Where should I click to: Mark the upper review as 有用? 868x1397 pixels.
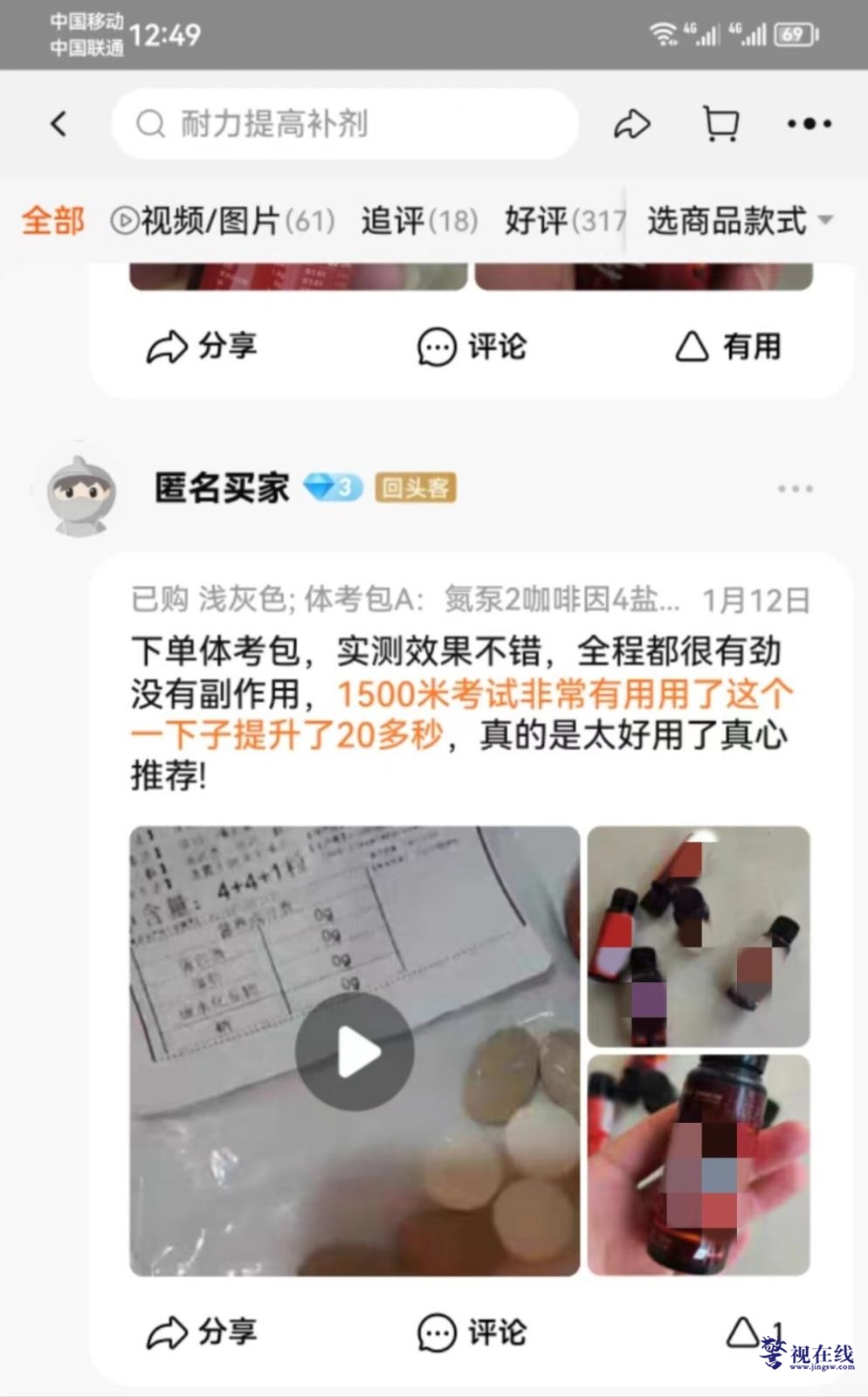(728, 347)
